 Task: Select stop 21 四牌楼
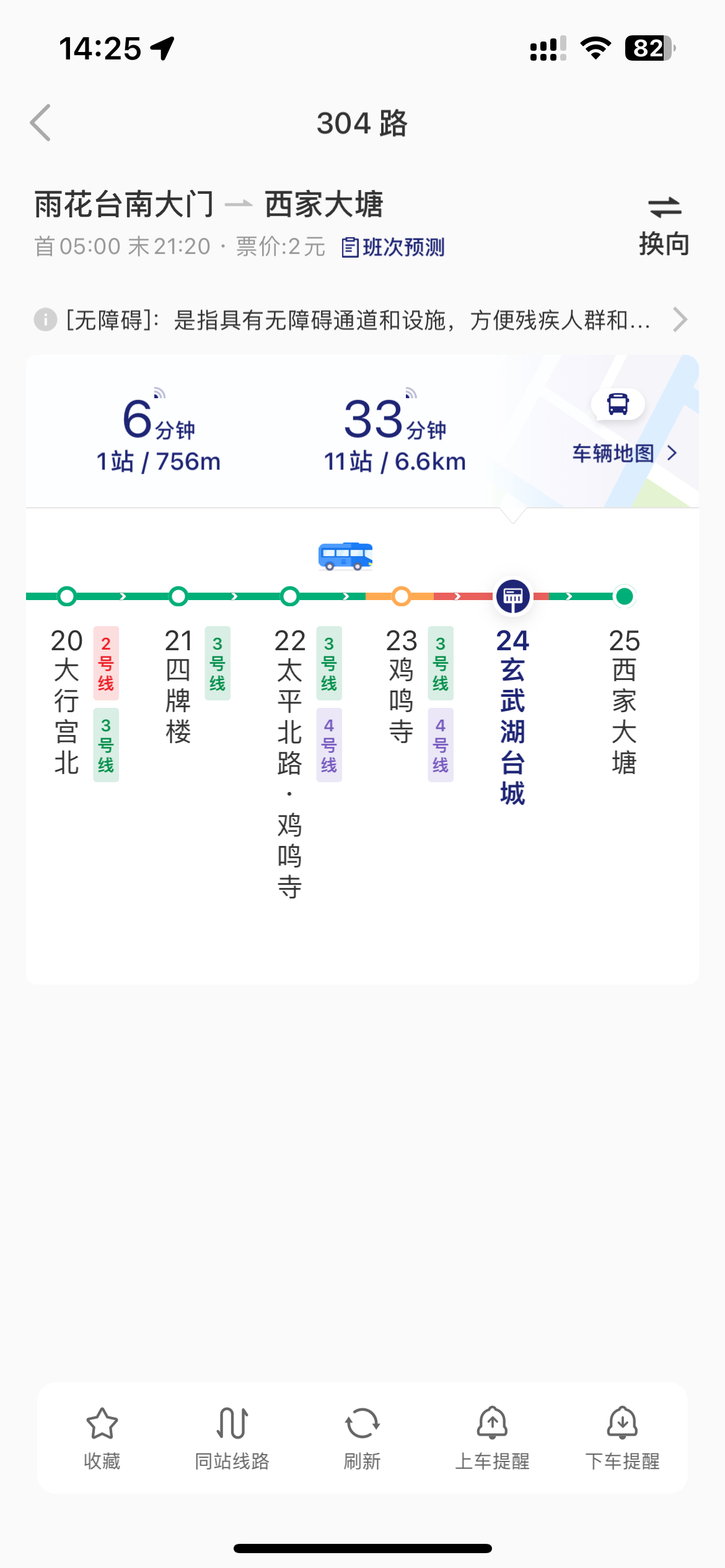tap(178, 686)
